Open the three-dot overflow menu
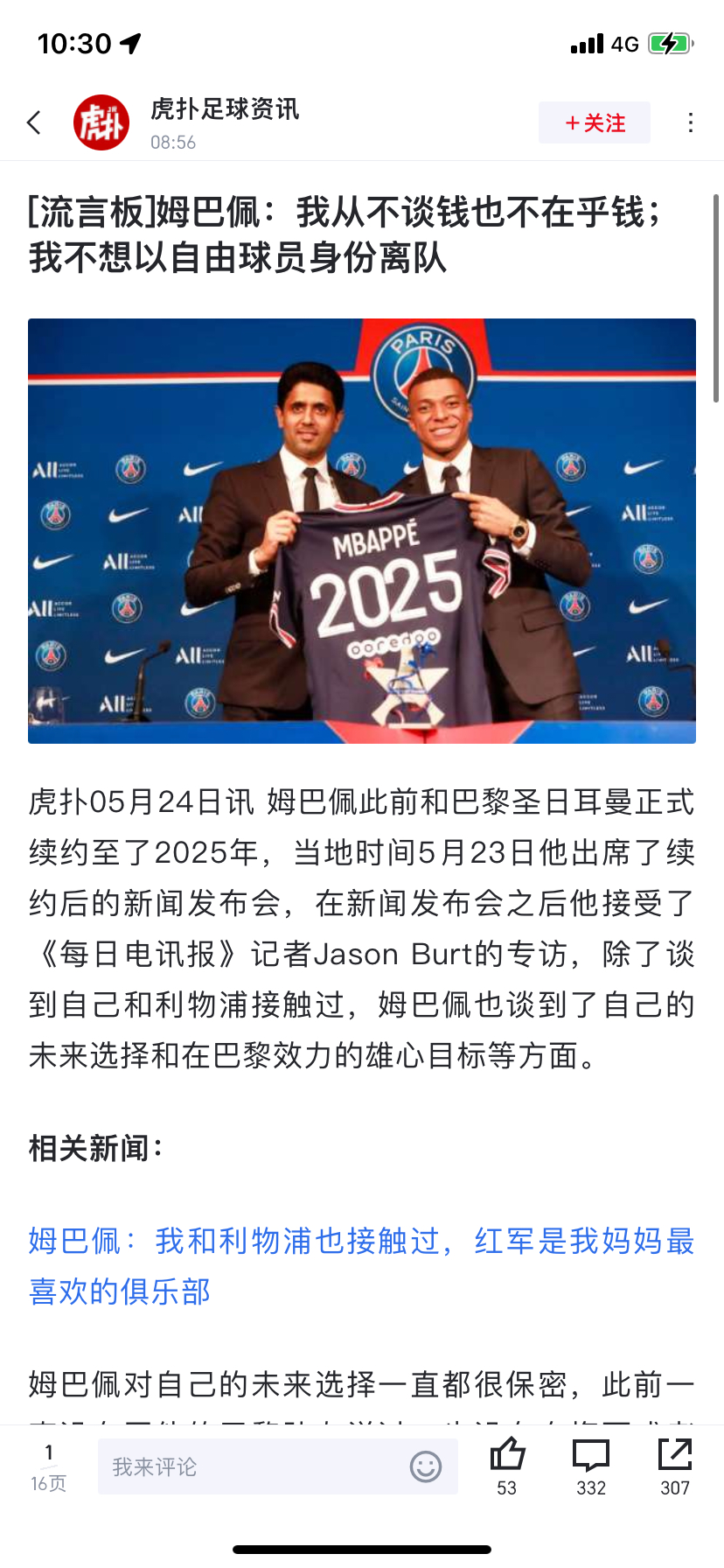Viewport: 724px width, 1568px height. (x=691, y=122)
